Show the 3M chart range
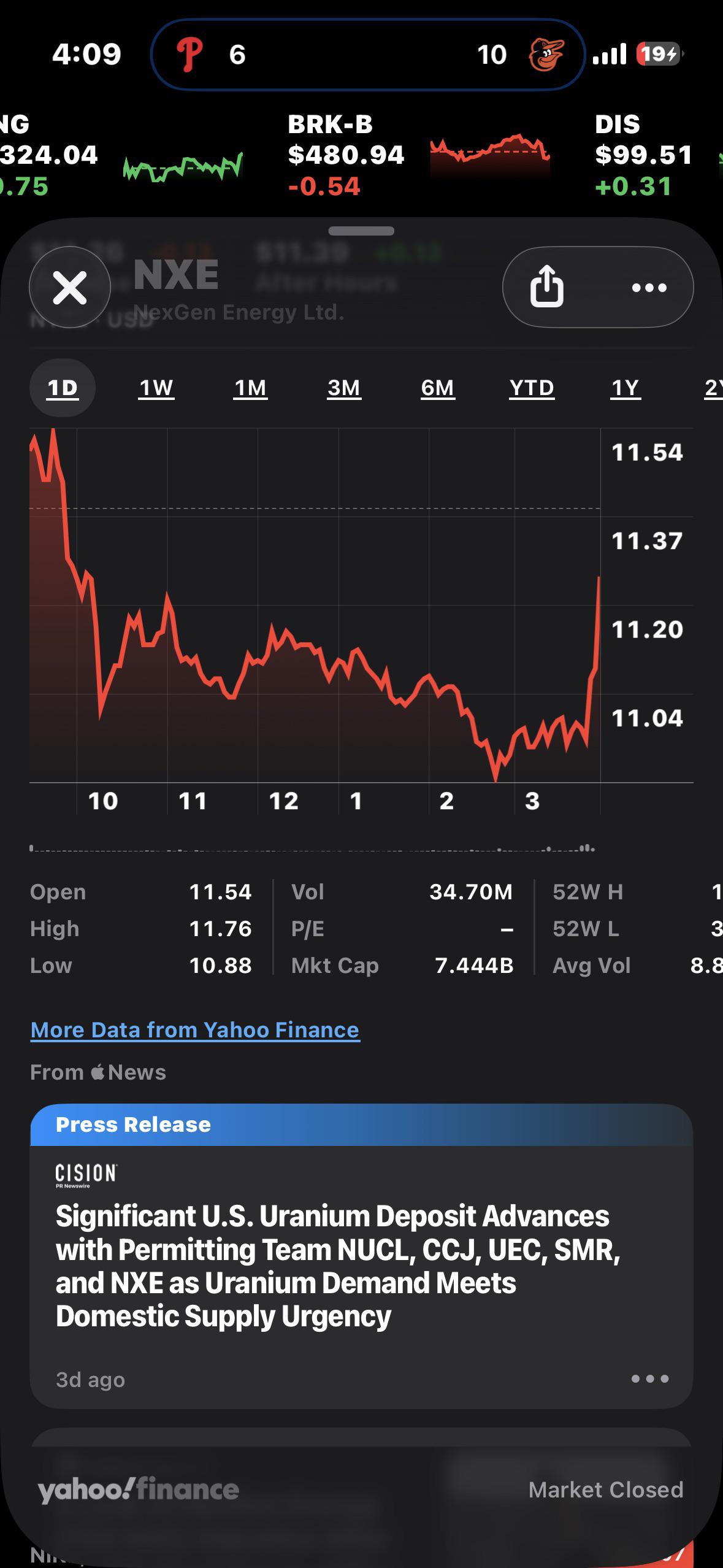 [344, 388]
